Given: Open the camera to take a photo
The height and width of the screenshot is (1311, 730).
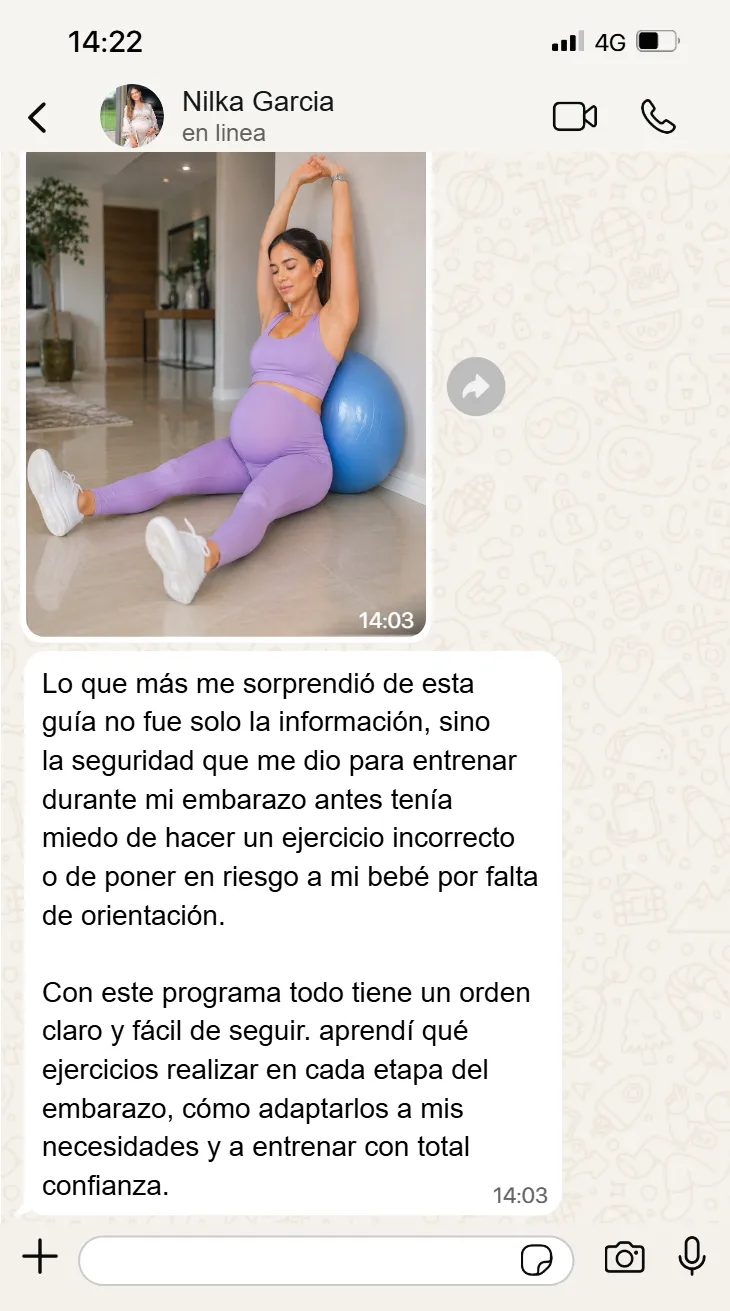Looking at the screenshot, I should point(625,1257).
